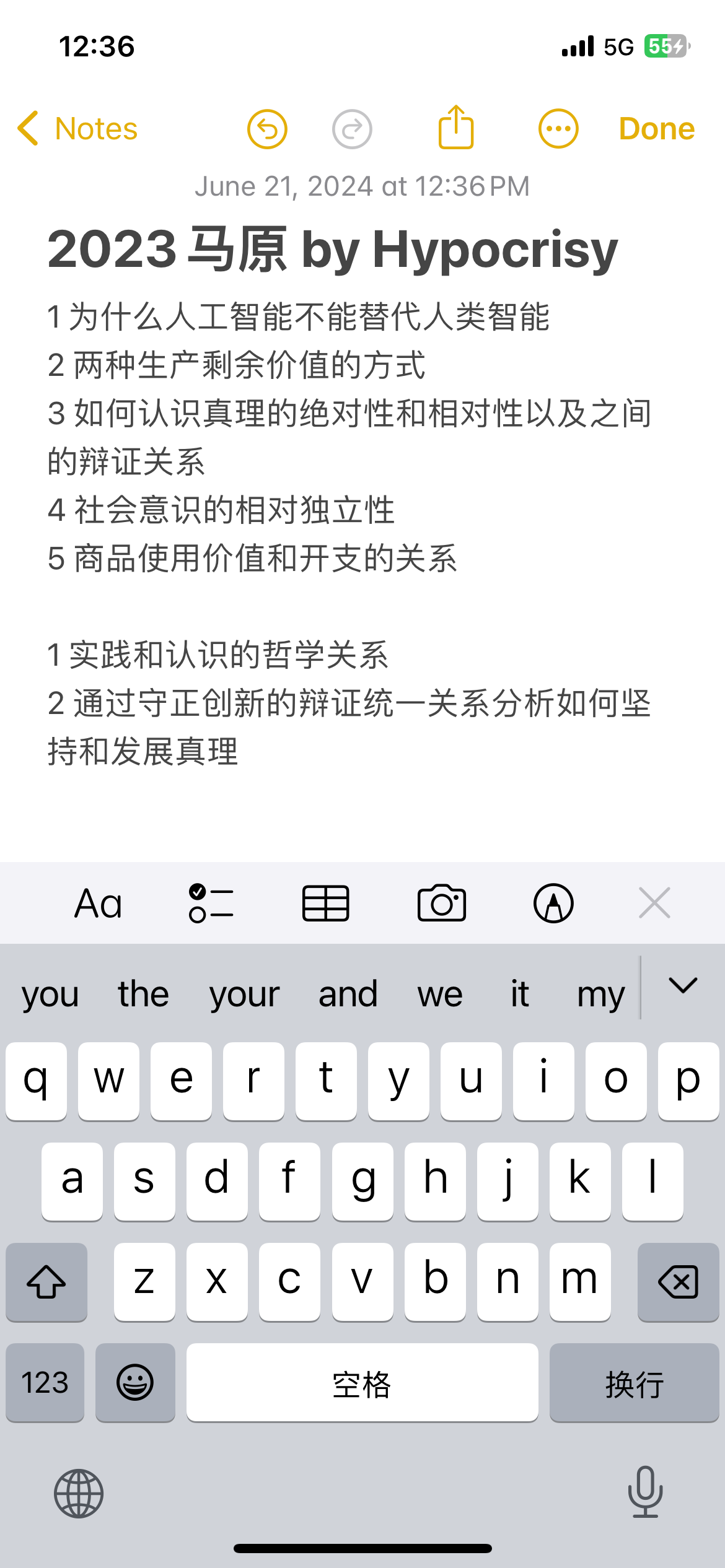Switch keyboard language with the globe
Image resolution: width=725 pixels, height=1568 pixels.
pos(79,1494)
